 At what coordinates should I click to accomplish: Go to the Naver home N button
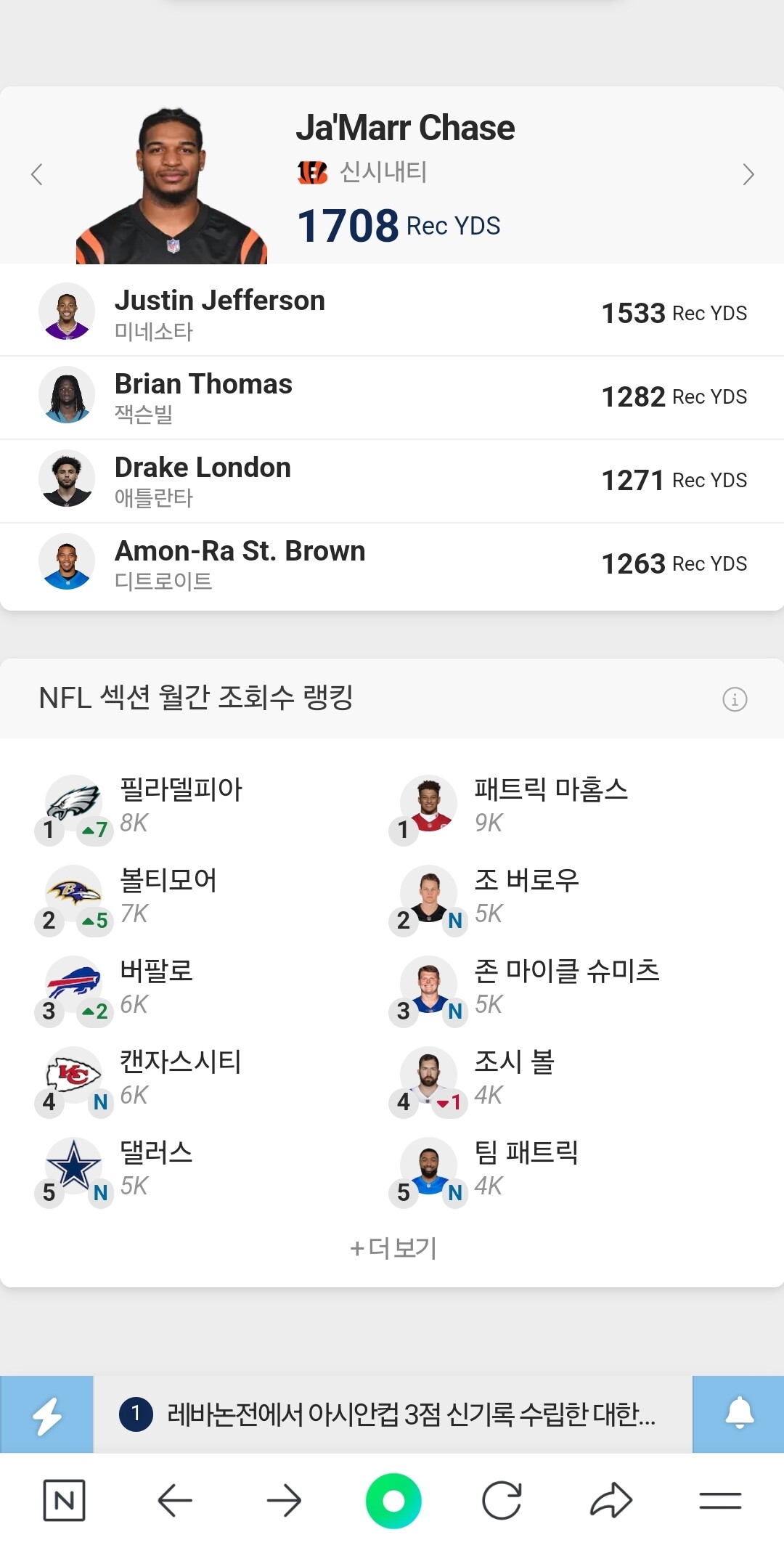[x=65, y=1500]
